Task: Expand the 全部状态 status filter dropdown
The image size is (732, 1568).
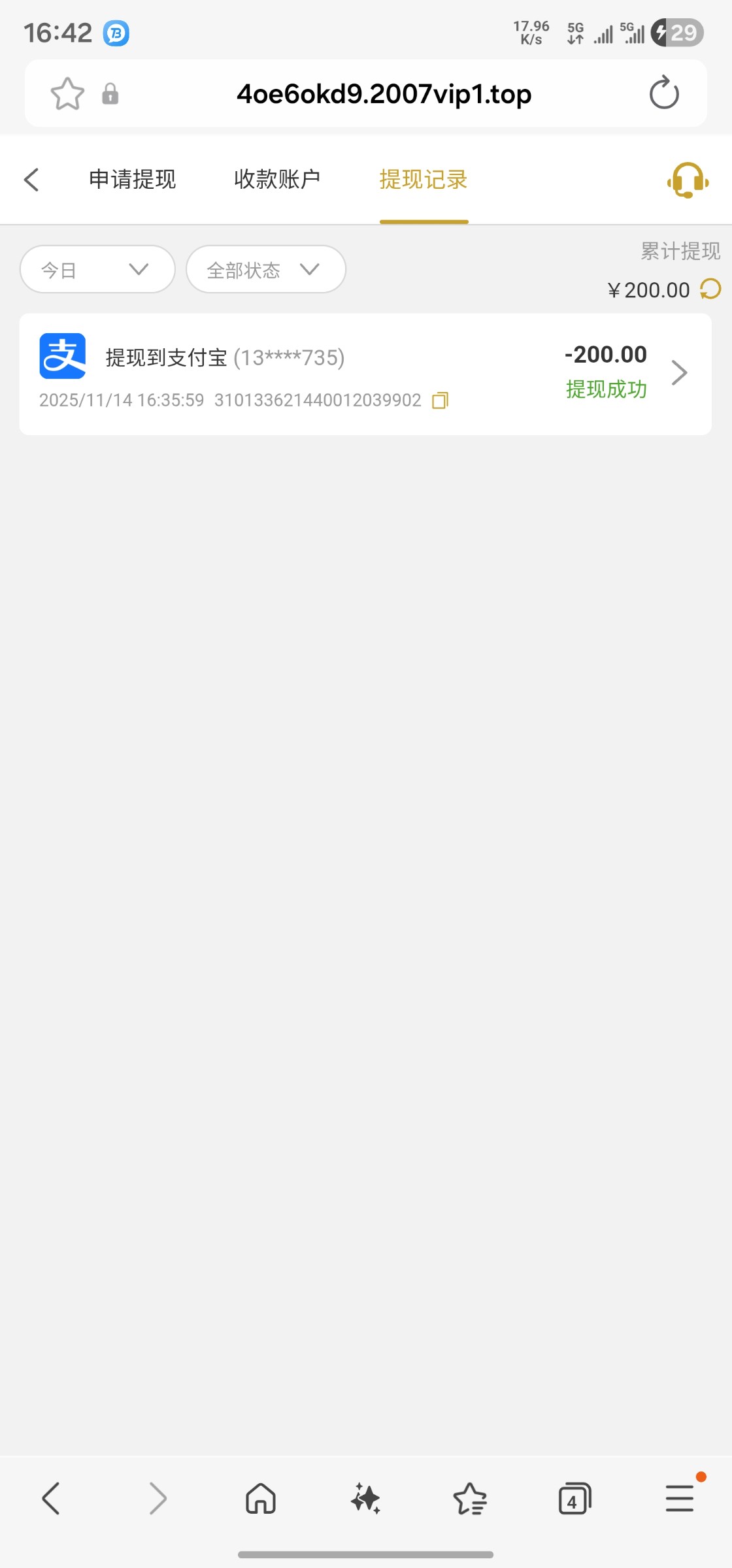Action: [x=265, y=269]
